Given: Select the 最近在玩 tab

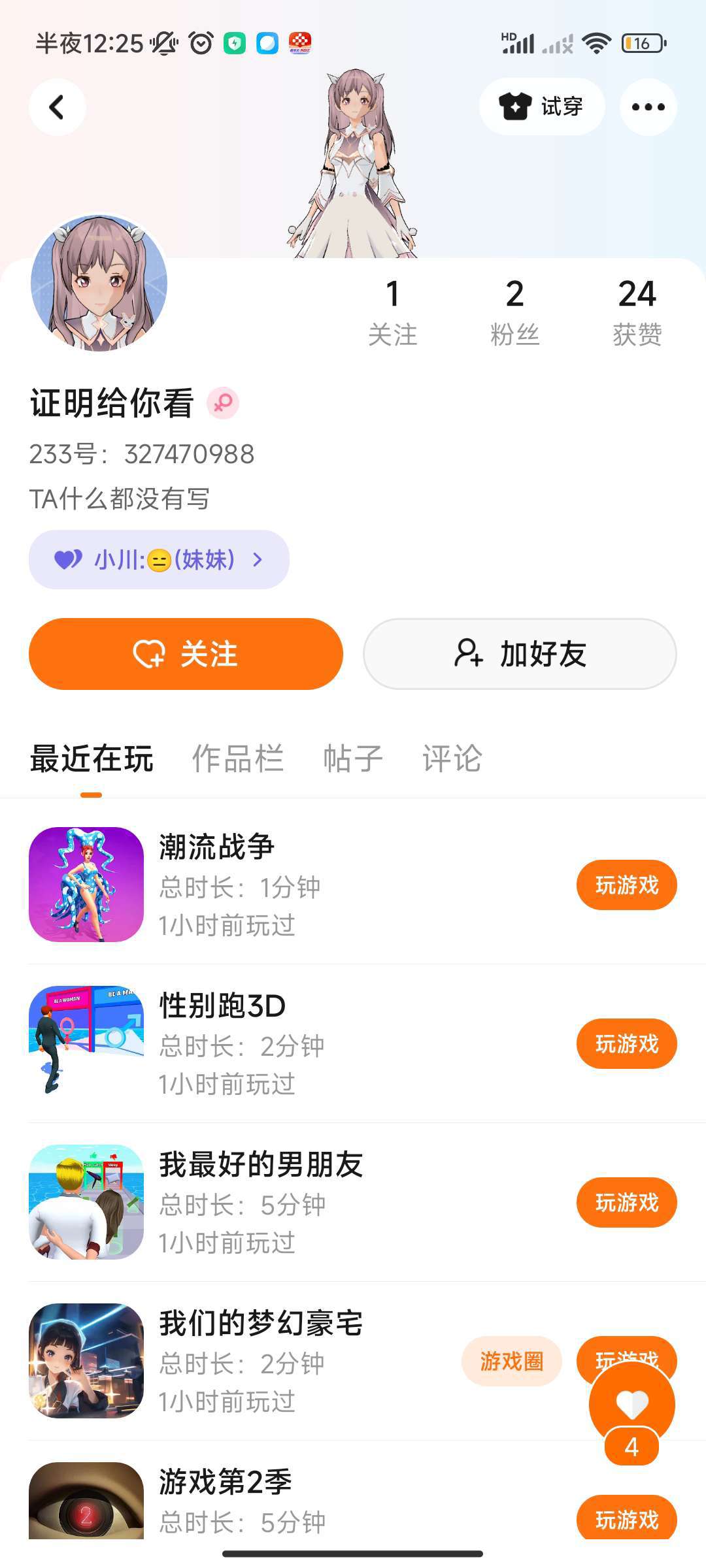Looking at the screenshot, I should tap(92, 759).
